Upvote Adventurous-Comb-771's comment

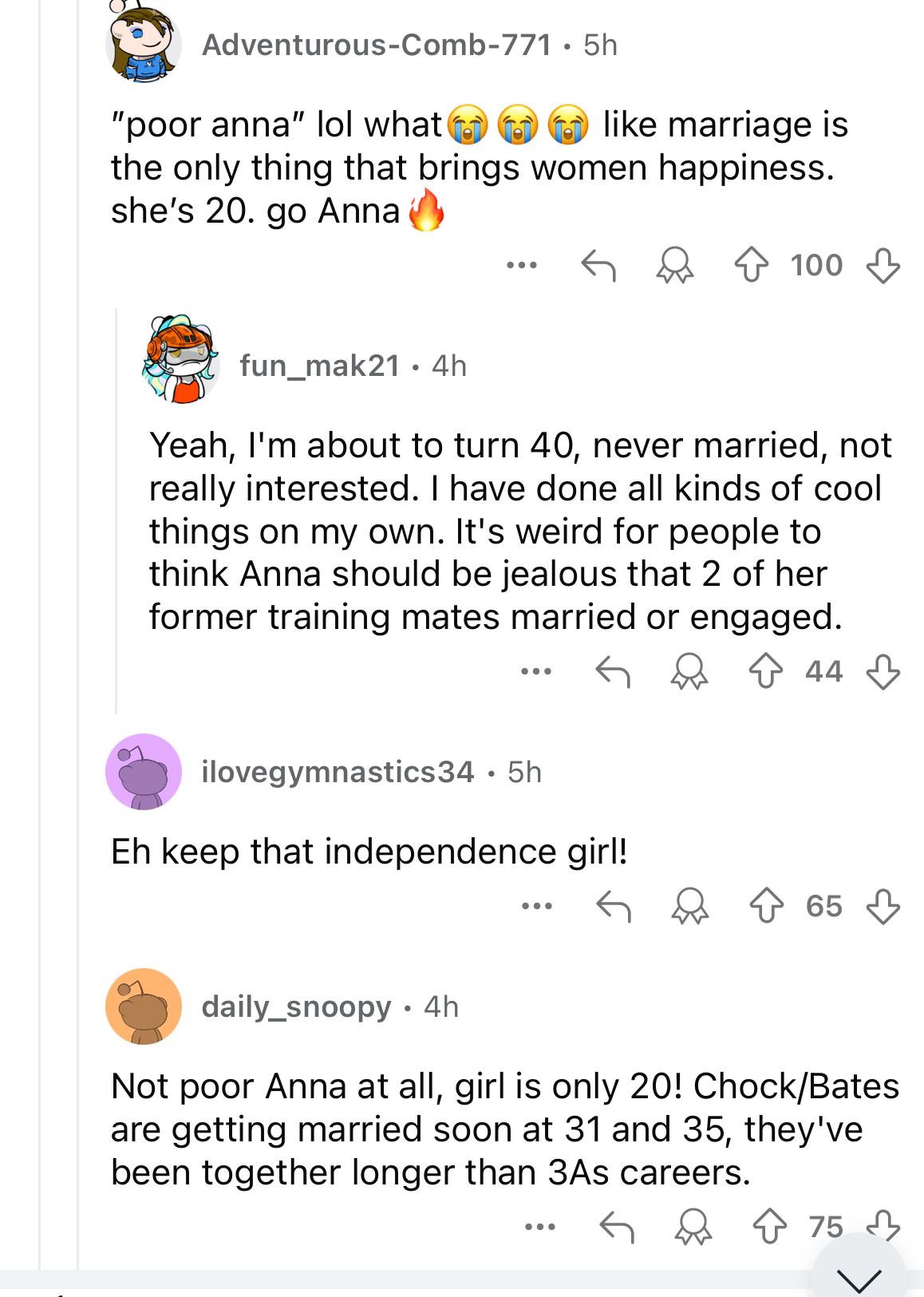[x=751, y=265]
